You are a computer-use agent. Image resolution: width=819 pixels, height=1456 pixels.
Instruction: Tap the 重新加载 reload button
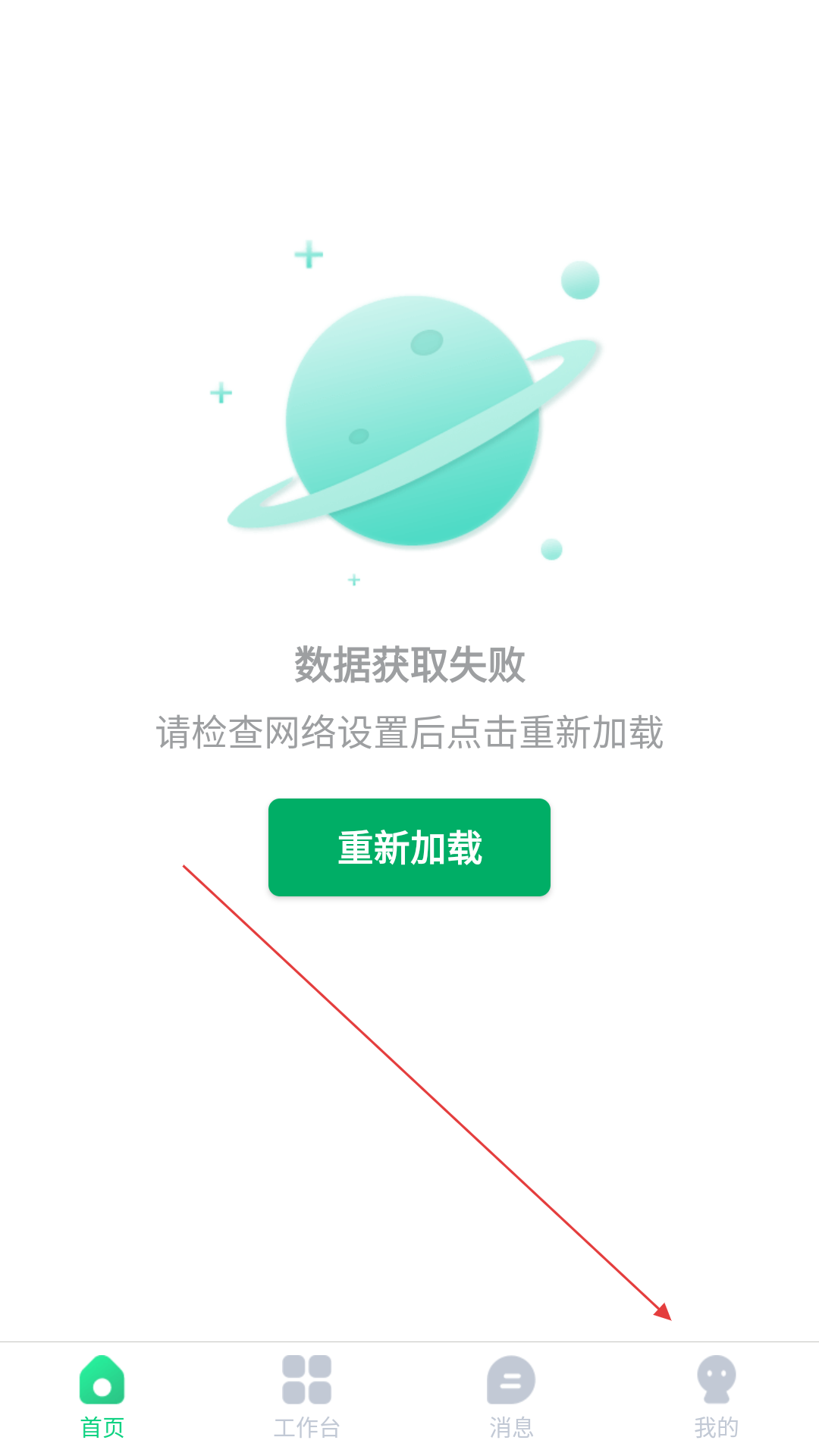click(x=409, y=847)
